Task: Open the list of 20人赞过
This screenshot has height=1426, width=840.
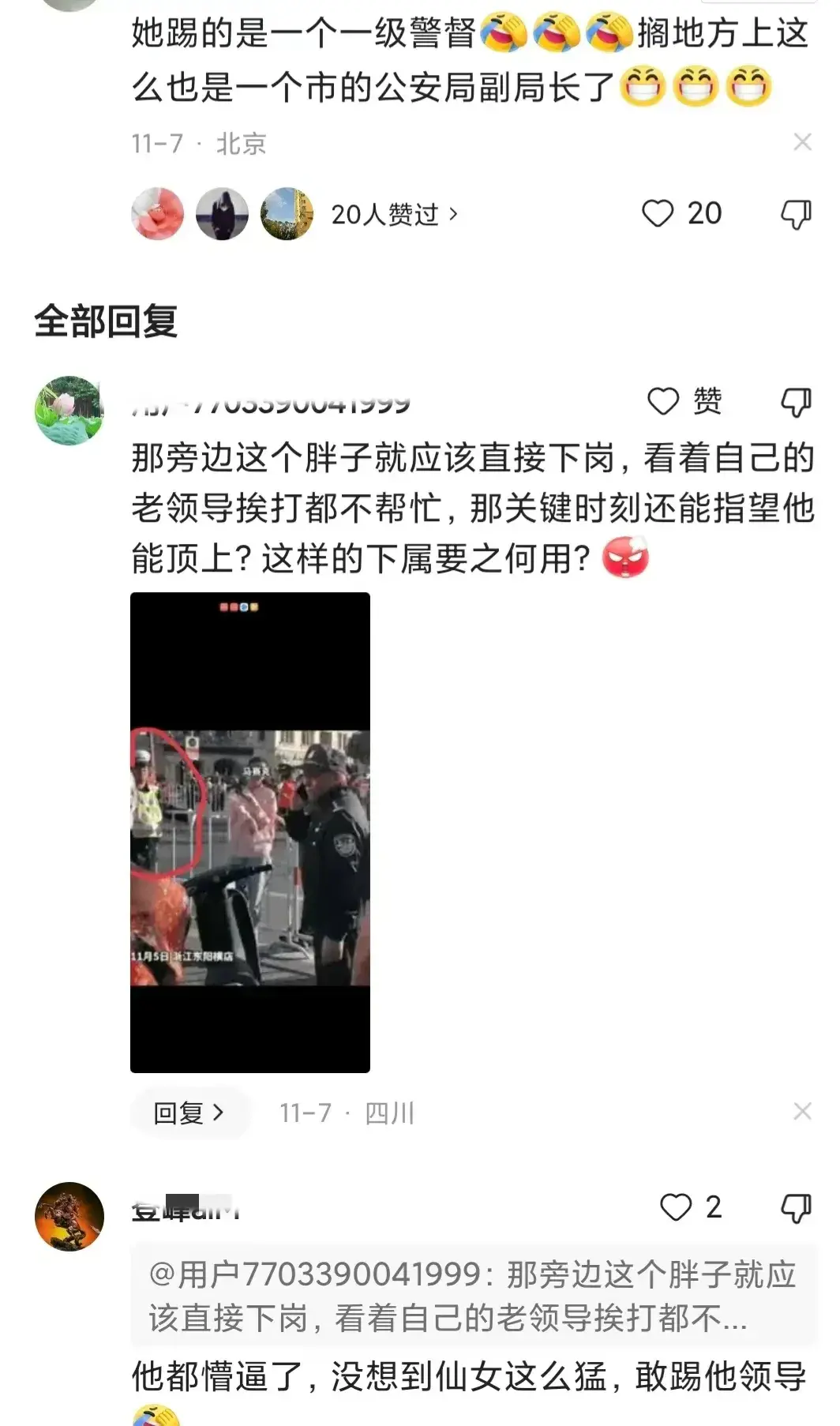Action: click(x=393, y=214)
